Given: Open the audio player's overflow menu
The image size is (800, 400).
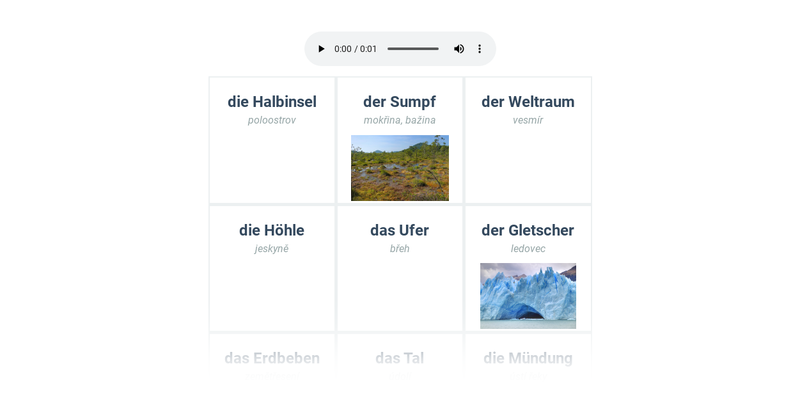Looking at the screenshot, I should [x=479, y=49].
